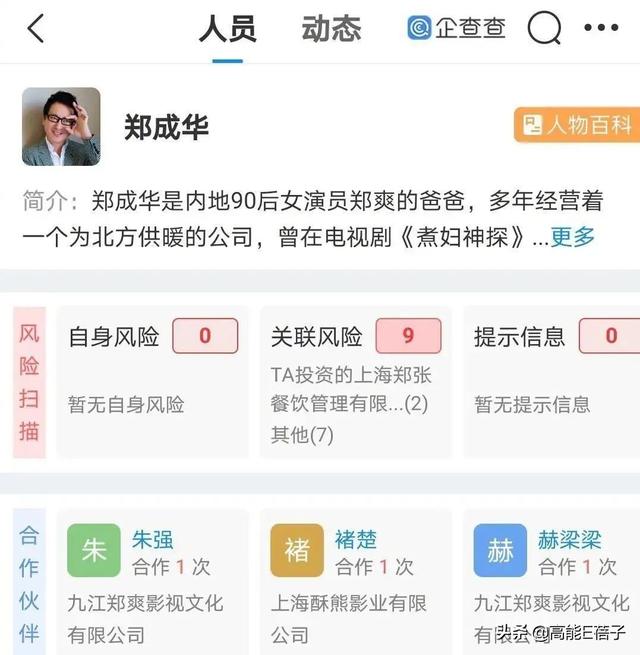Go back using the arrow
Viewport: 640px width, 655px height.
click(x=36, y=29)
